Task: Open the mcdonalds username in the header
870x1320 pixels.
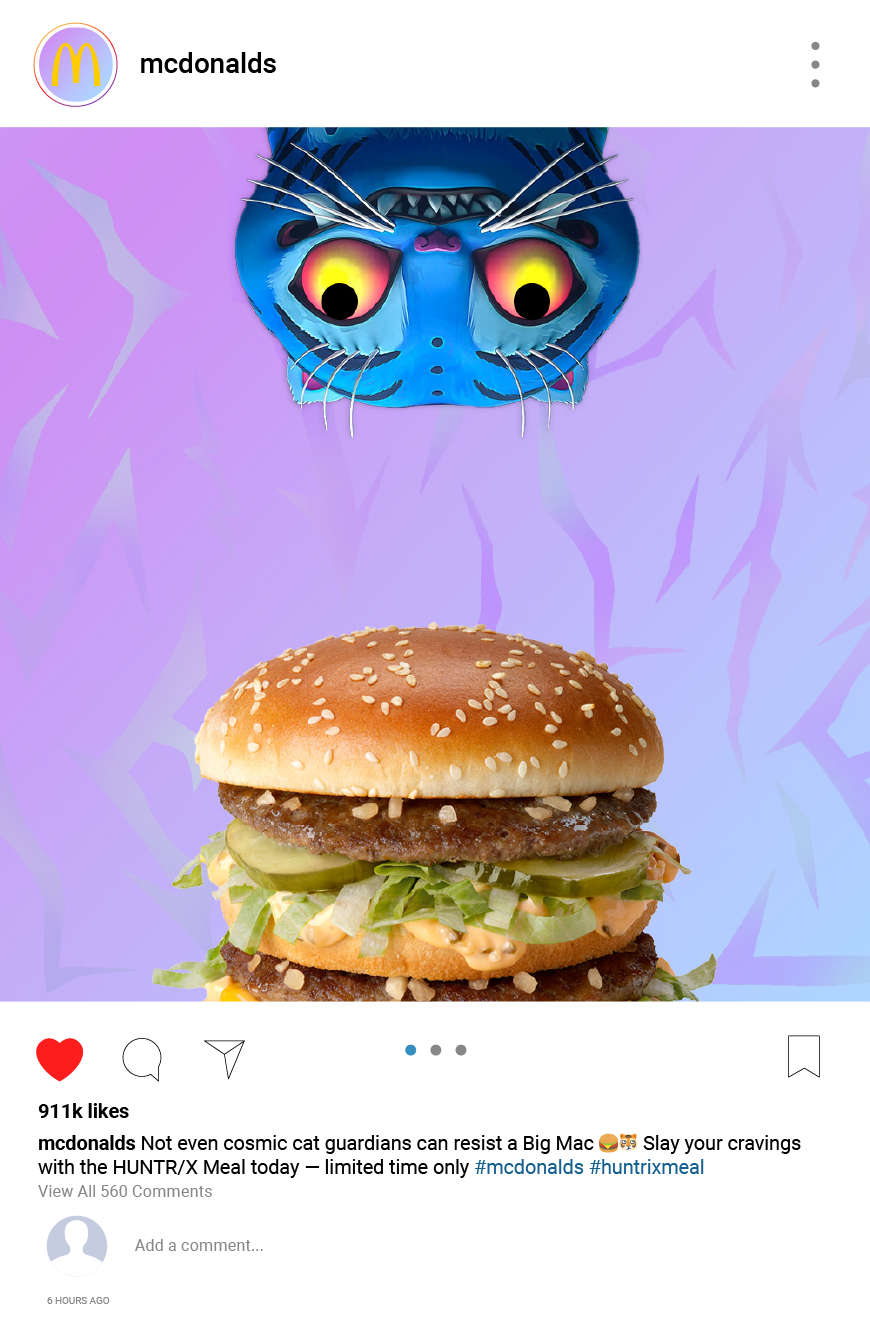Action: [208, 64]
